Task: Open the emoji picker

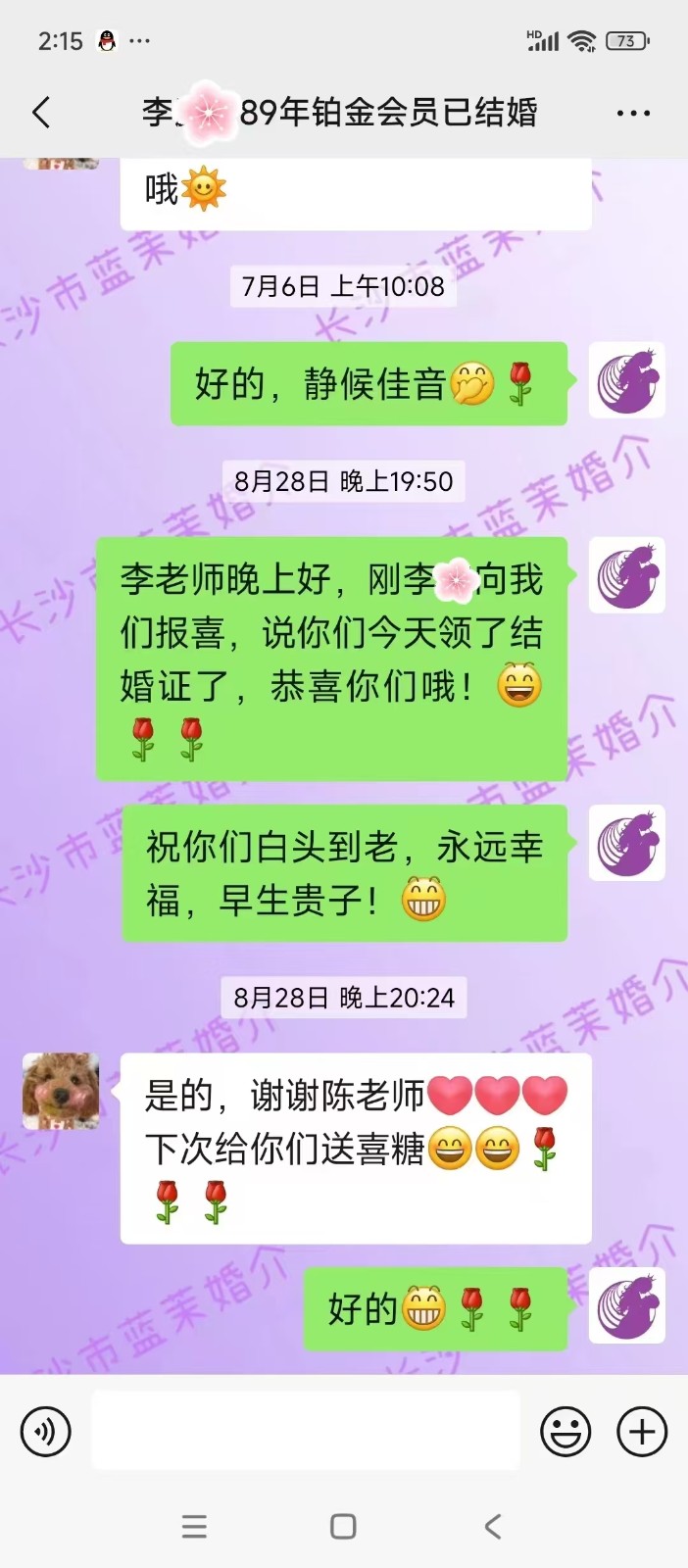Action: (x=565, y=1432)
